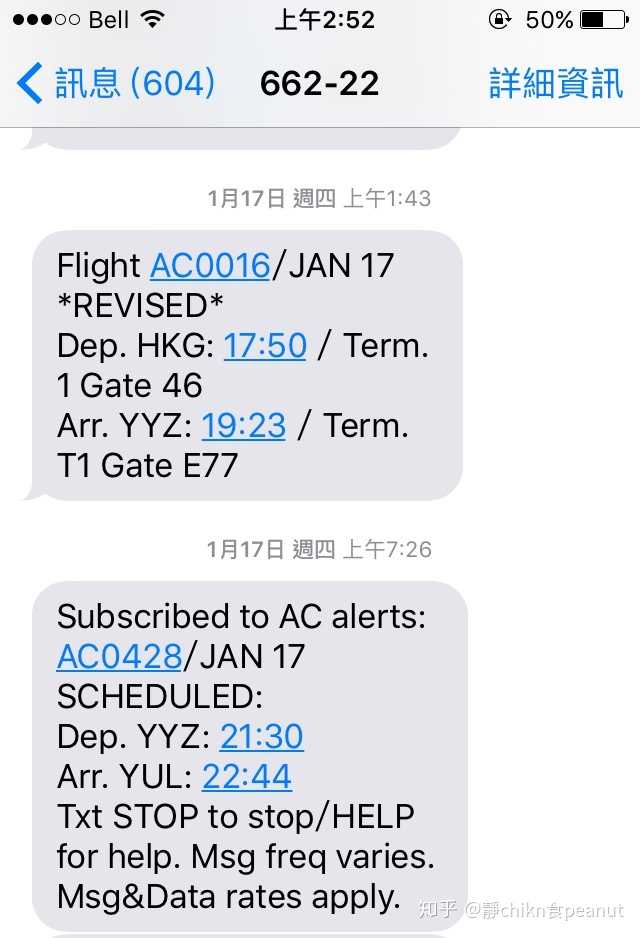Screen dimensions: 640x938
Task: Open the AC0016 flight number link
Action: point(210,266)
